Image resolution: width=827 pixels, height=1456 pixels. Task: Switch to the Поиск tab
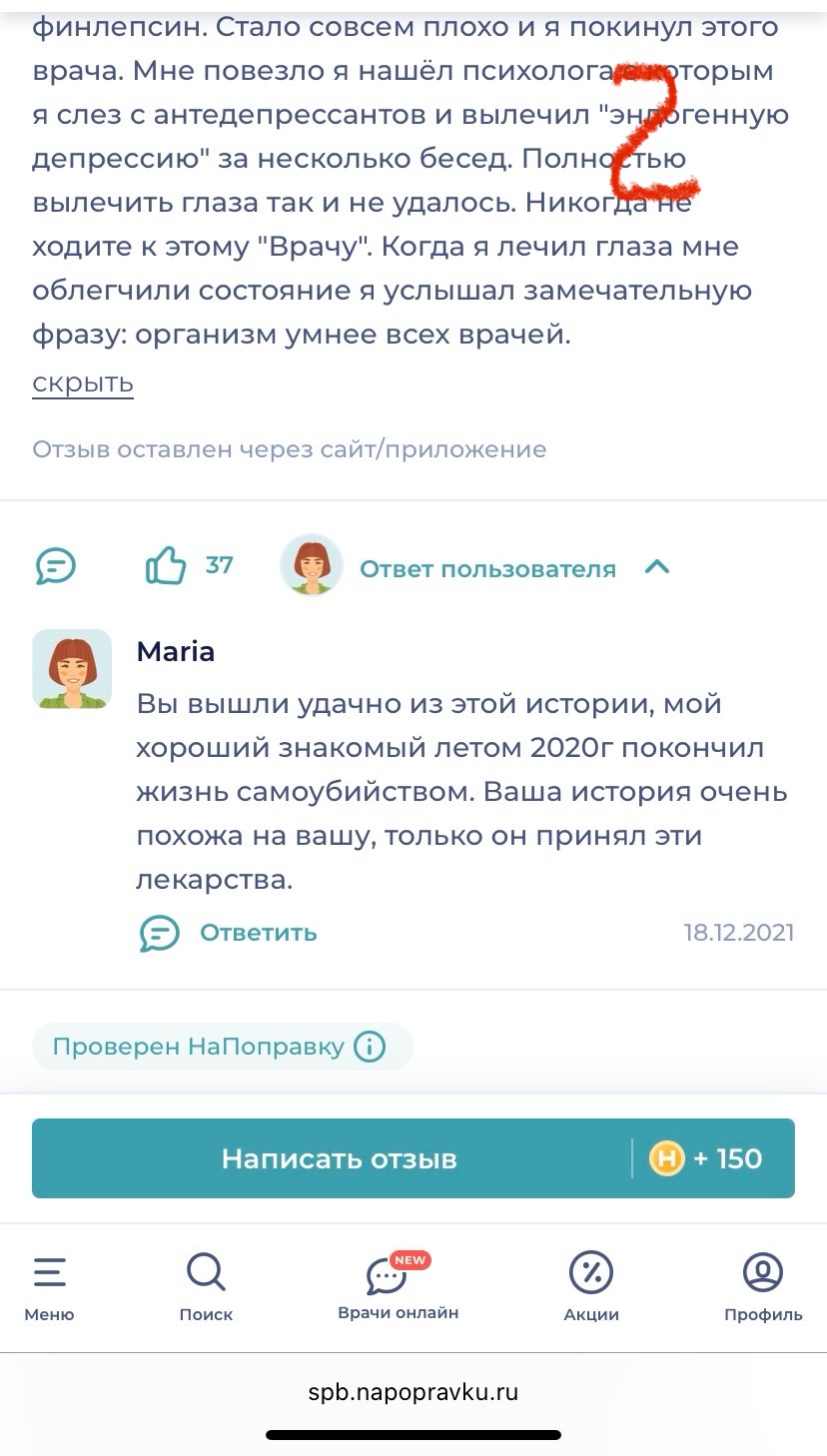click(x=206, y=1287)
